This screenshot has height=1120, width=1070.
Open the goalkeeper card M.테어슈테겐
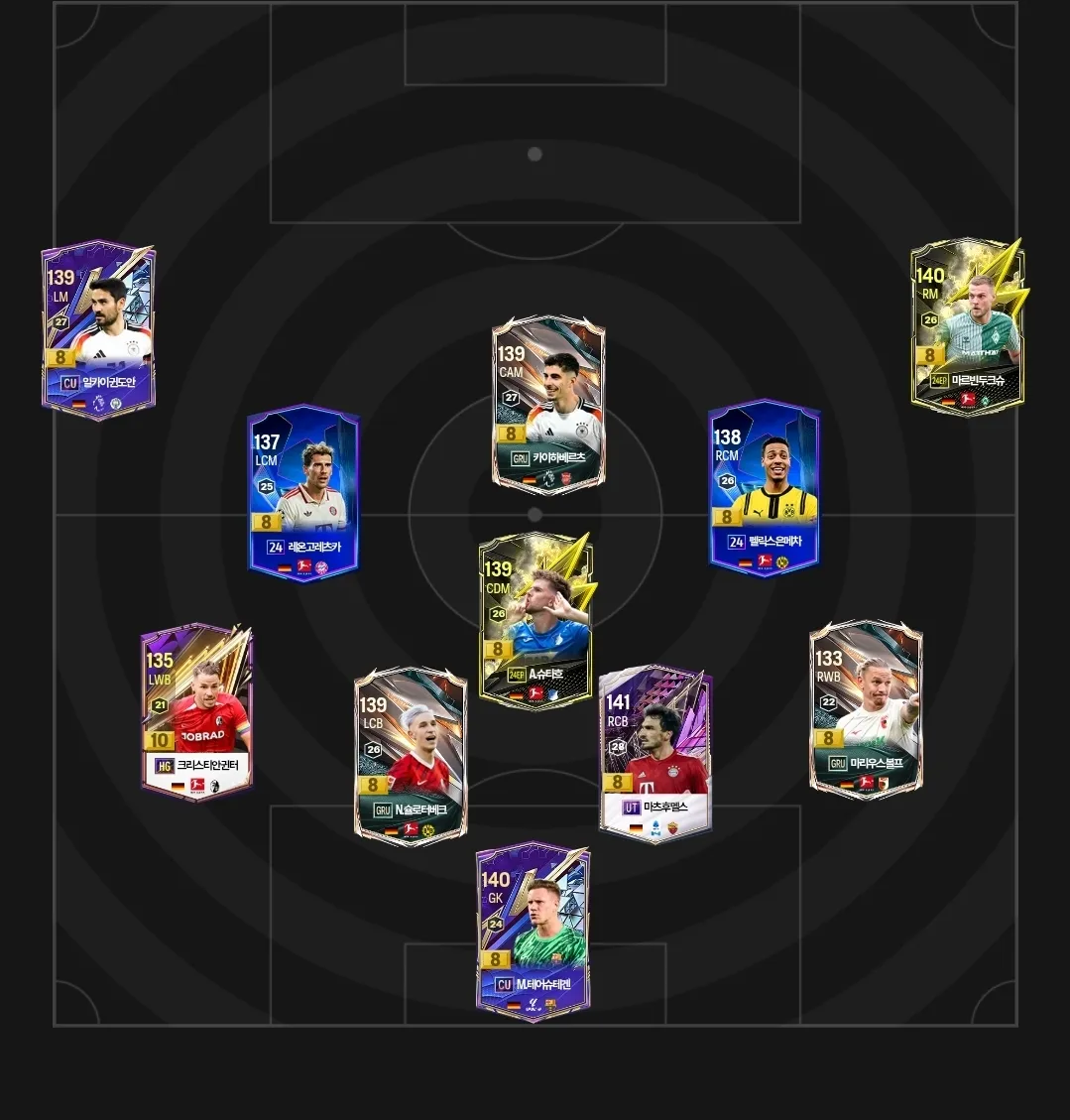pos(533,933)
